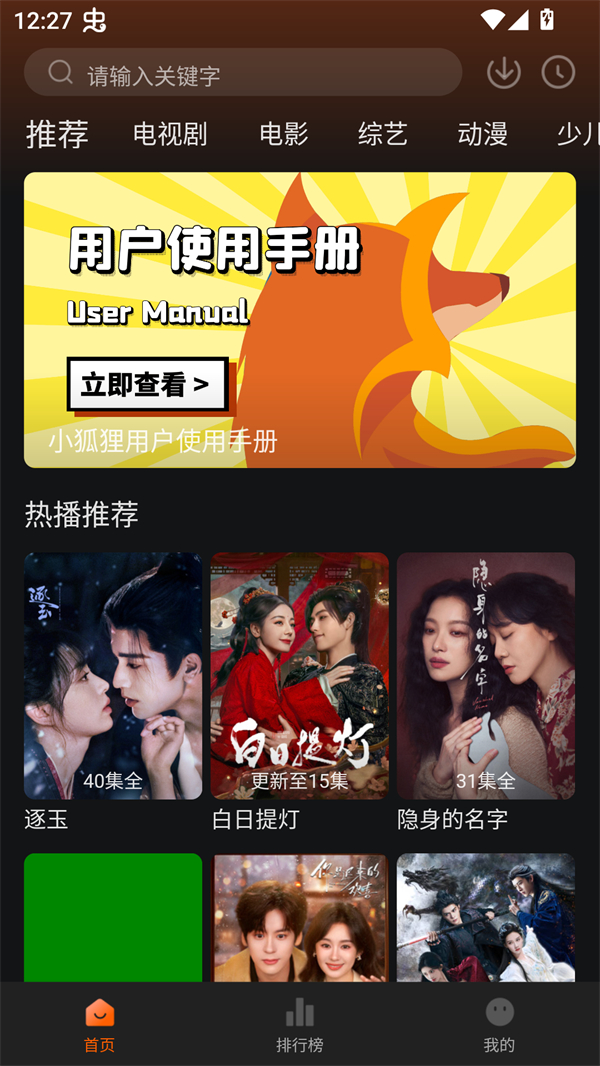Go to the 首页 tab

99,1025
